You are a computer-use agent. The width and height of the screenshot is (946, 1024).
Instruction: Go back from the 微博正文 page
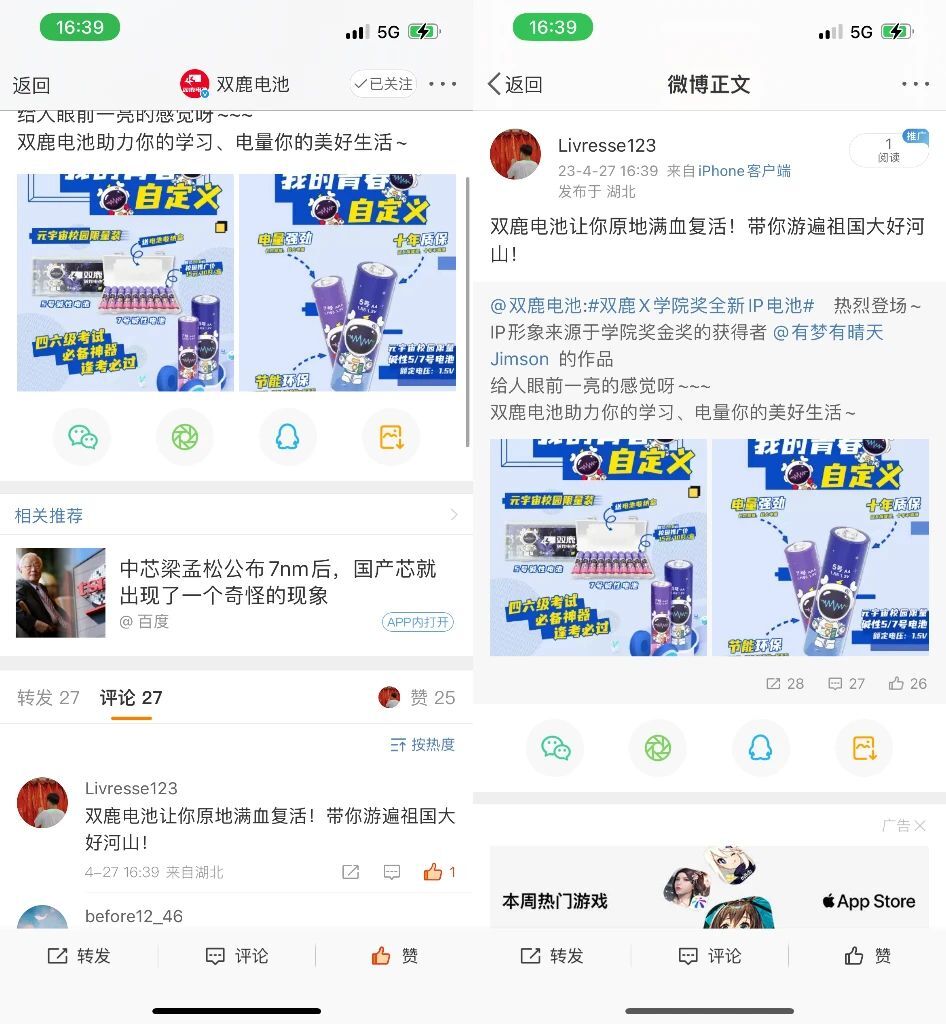coord(515,85)
